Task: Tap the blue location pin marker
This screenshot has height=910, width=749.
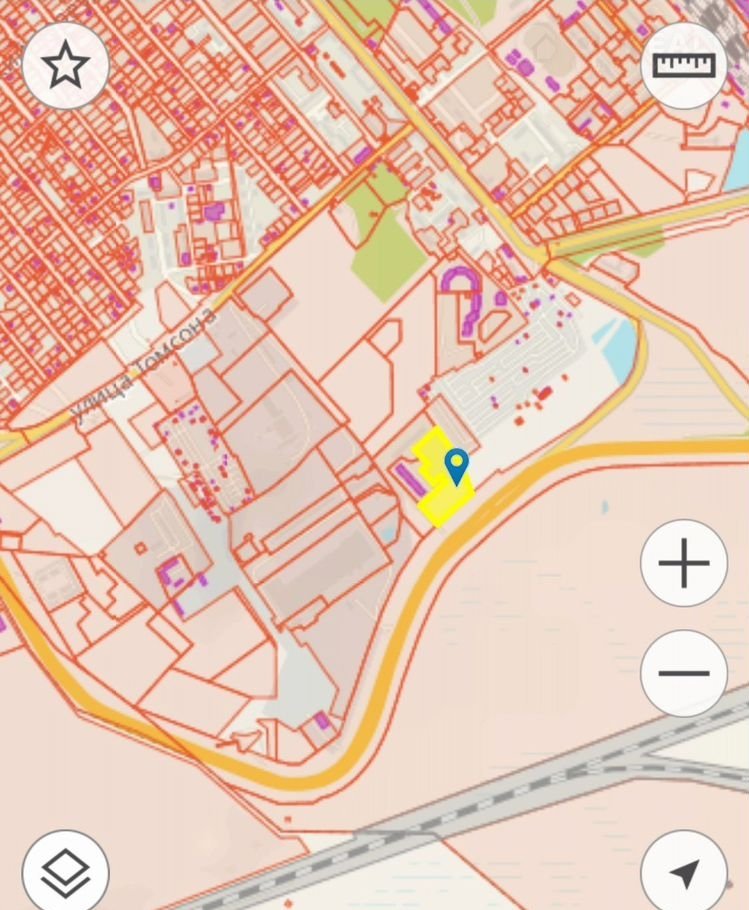Action: [x=457, y=465]
